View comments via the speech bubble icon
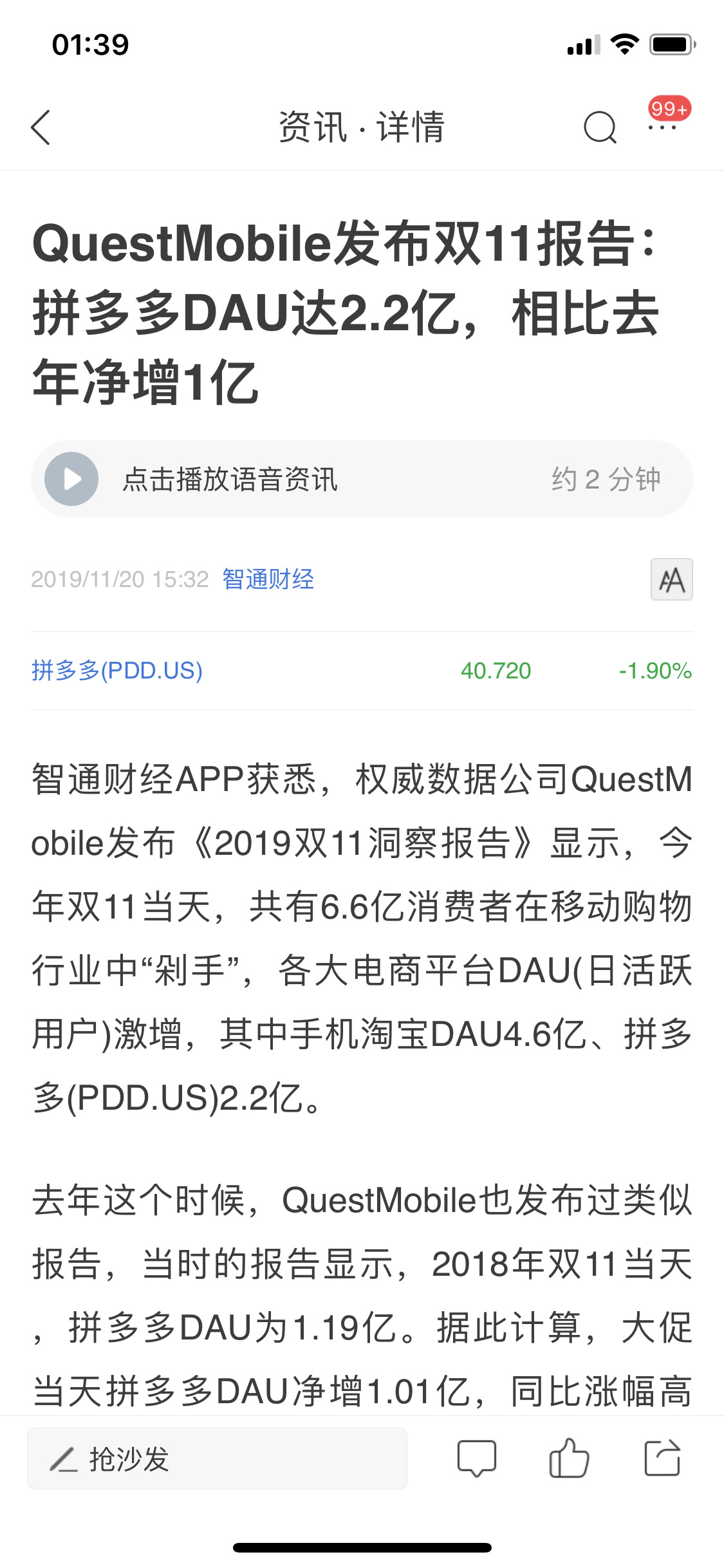This screenshot has height=1568, width=724. (477, 1458)
